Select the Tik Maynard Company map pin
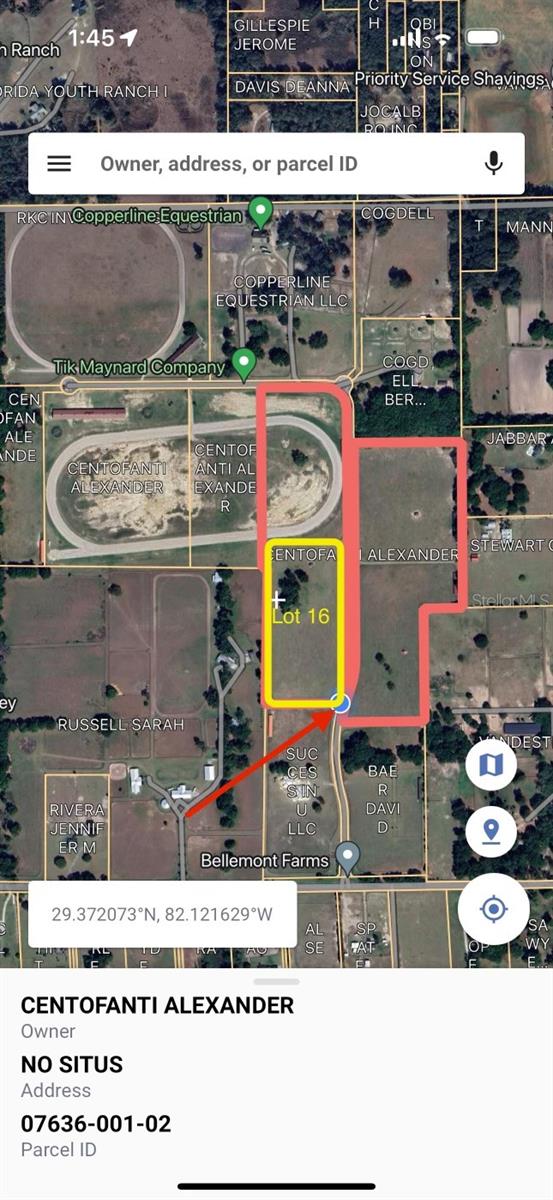 coord(243,362)
